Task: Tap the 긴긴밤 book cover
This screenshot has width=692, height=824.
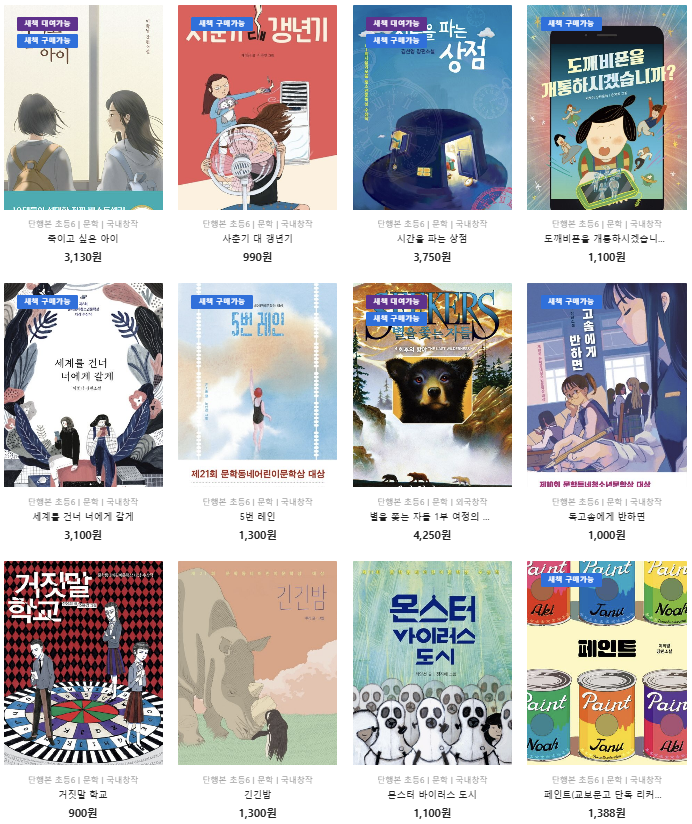Action: click(x=257, y=664)
